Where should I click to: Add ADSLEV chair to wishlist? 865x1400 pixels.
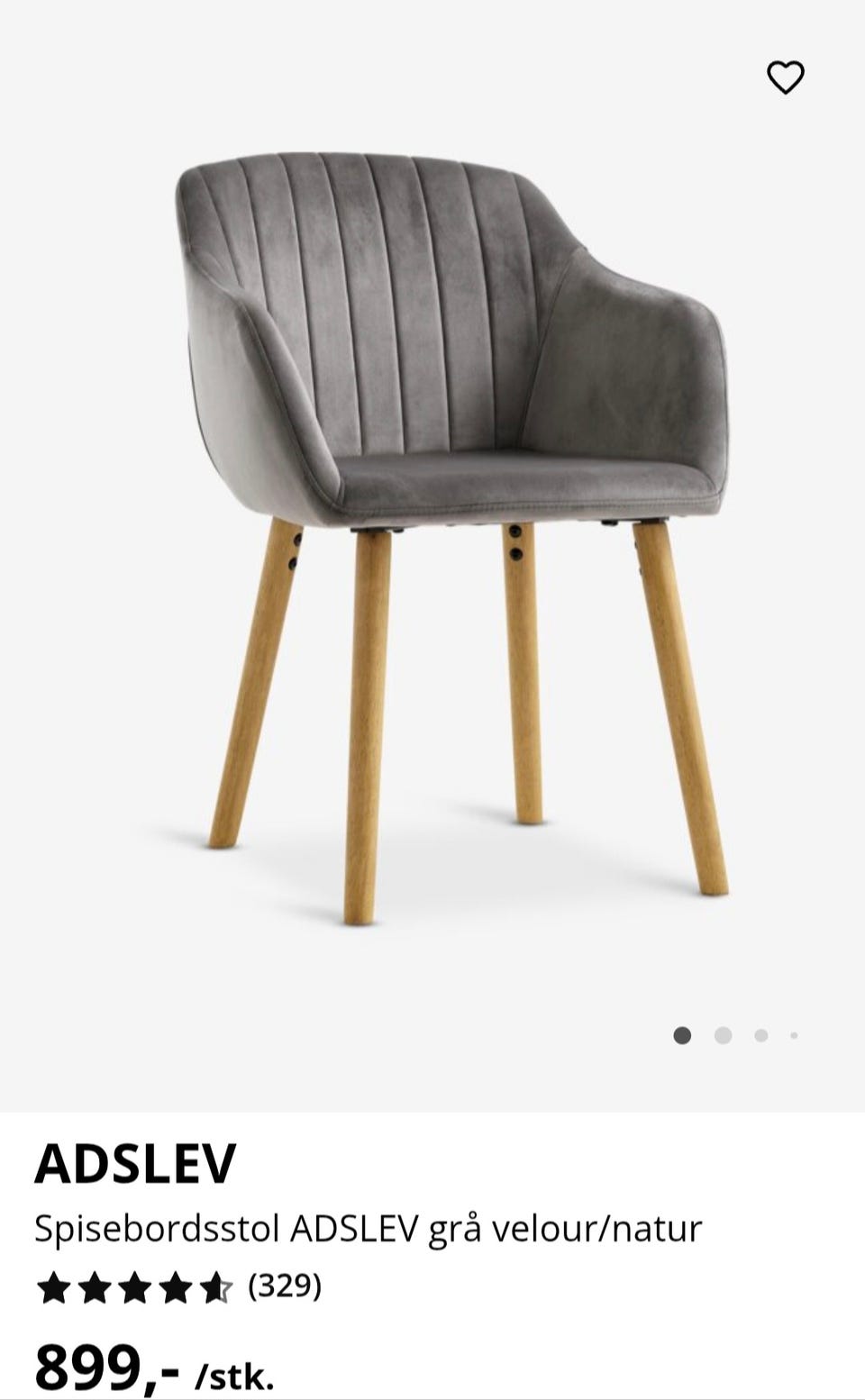[x=785, y=77]
